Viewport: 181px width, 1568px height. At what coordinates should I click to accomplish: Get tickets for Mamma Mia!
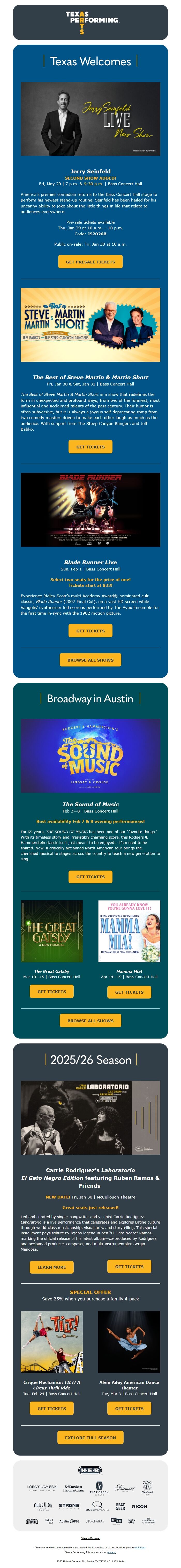pyautogui.click(x=129, y=992)
